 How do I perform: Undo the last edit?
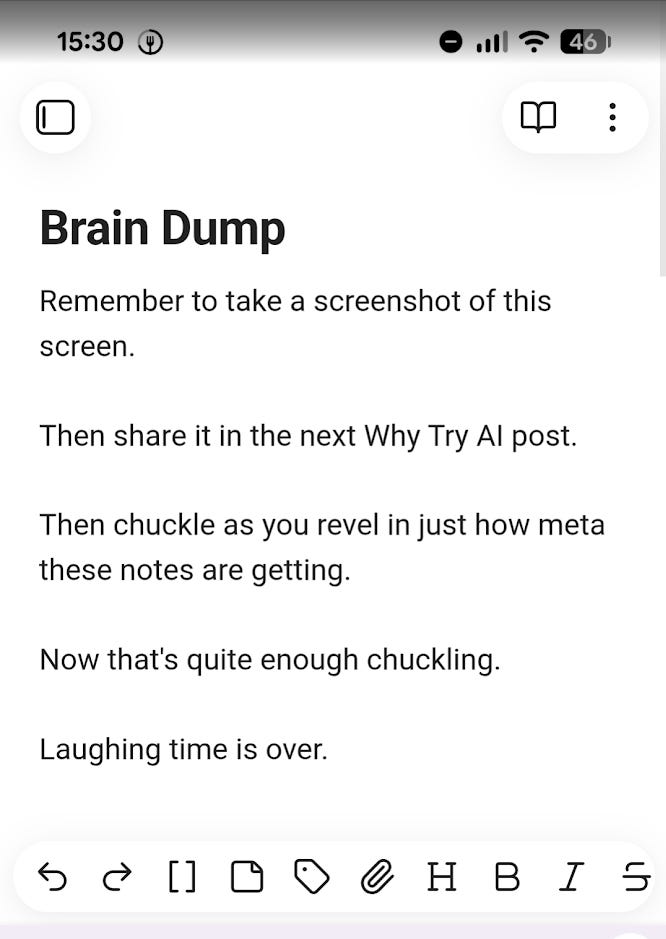52,877
